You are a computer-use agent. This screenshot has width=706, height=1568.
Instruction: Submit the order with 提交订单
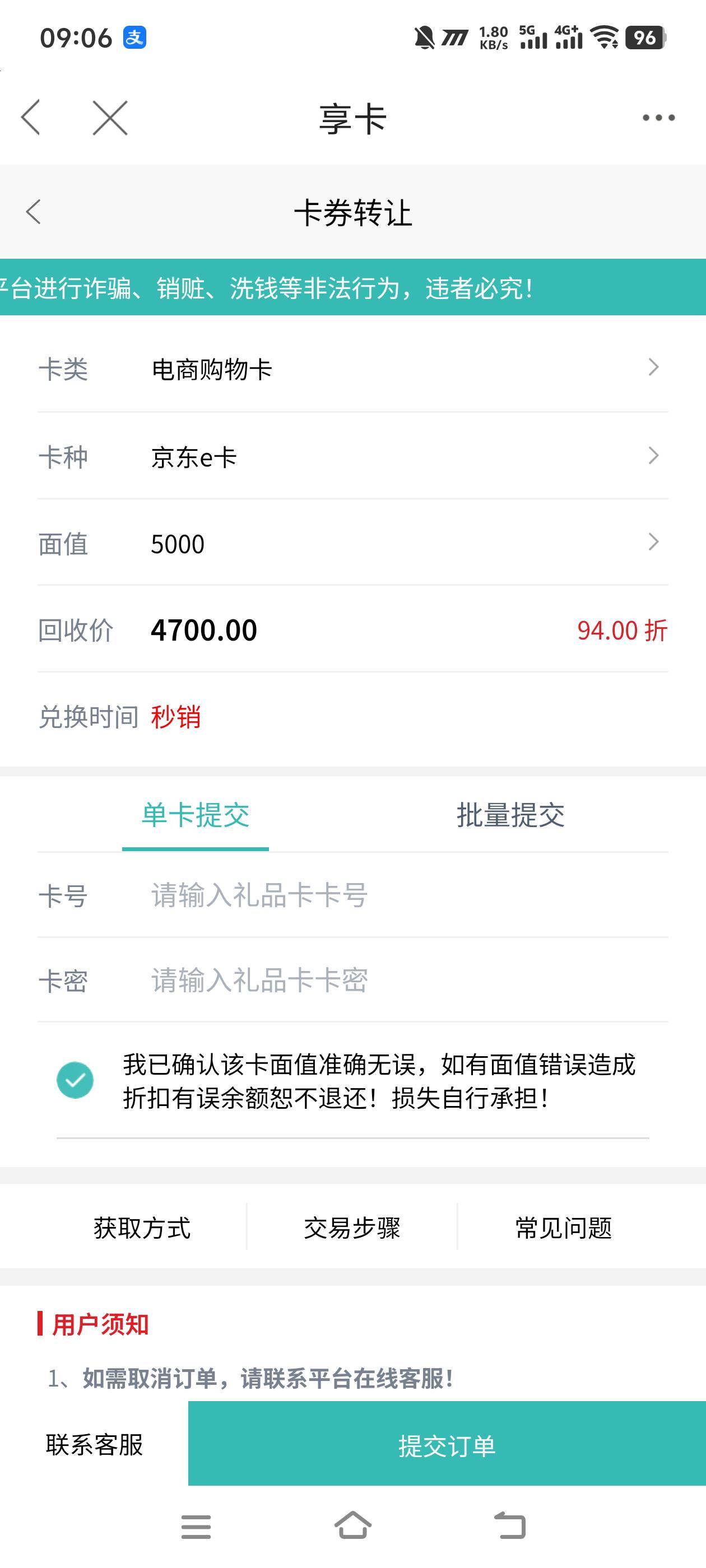tap(447, 1444)
